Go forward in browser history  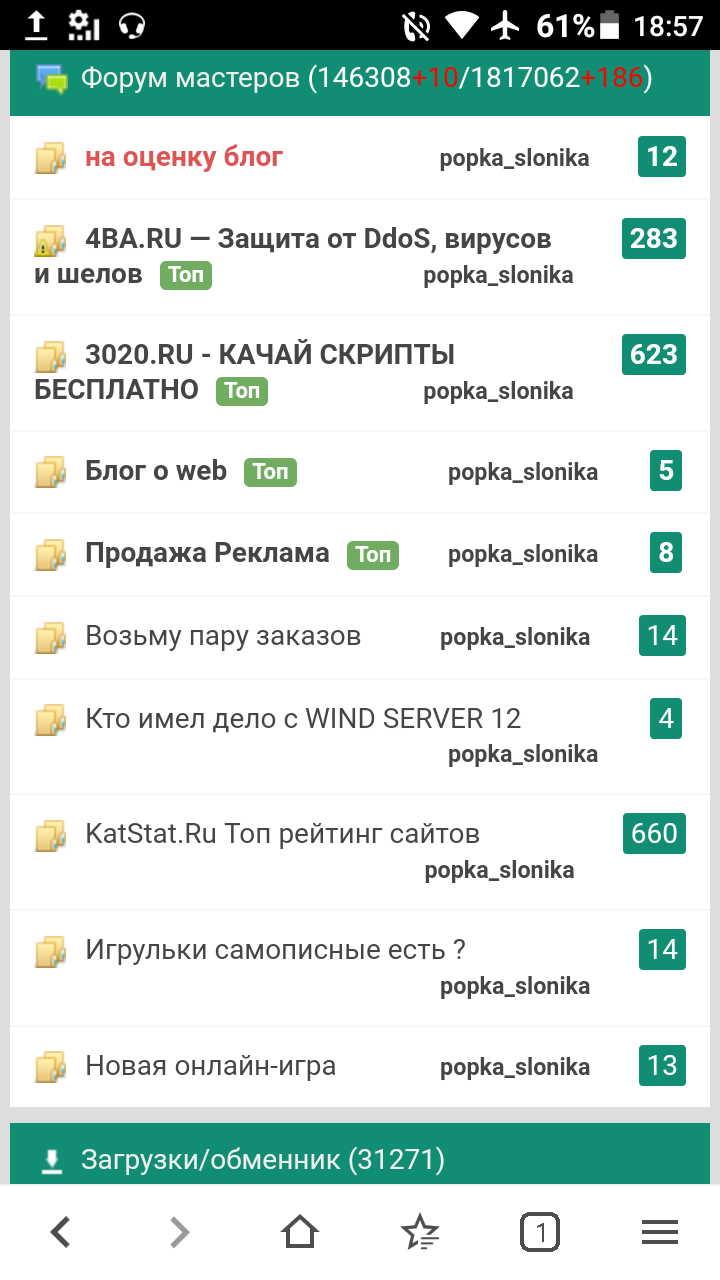click(180, 1232)
